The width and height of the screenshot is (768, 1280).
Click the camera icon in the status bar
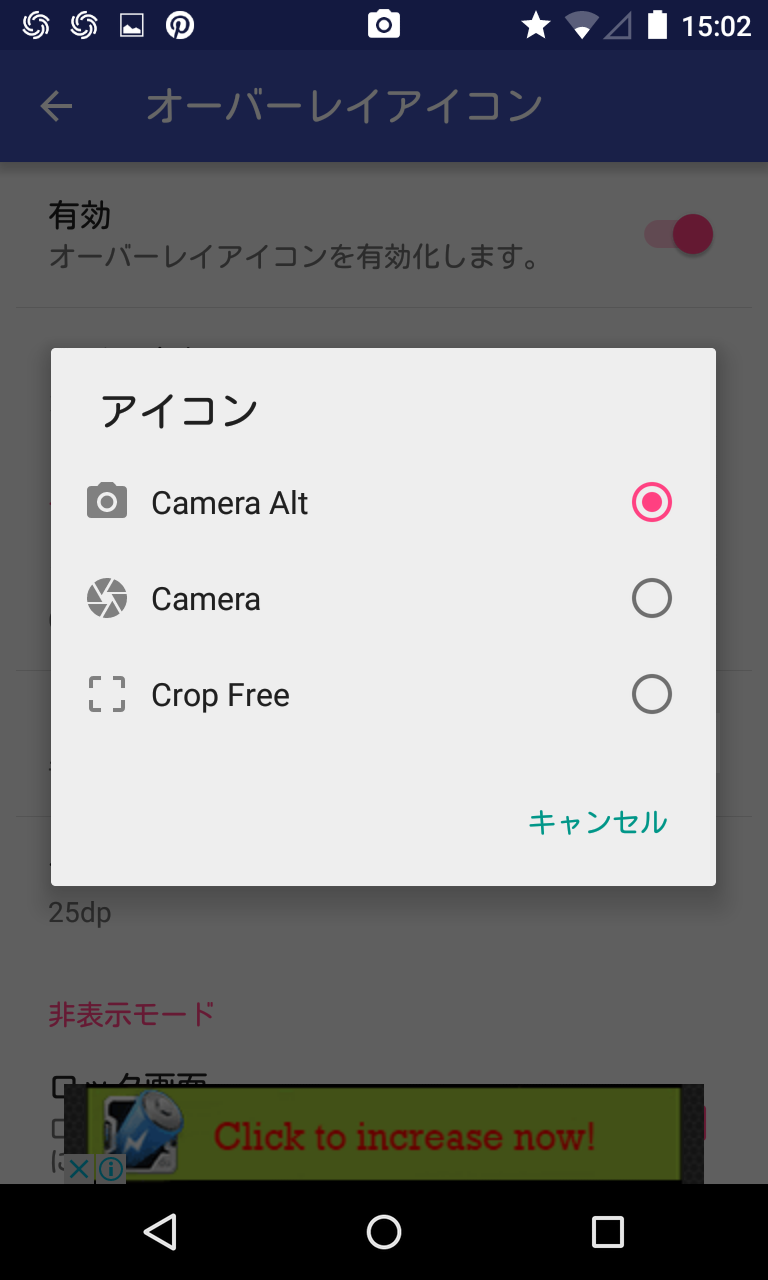coord(383,25)
